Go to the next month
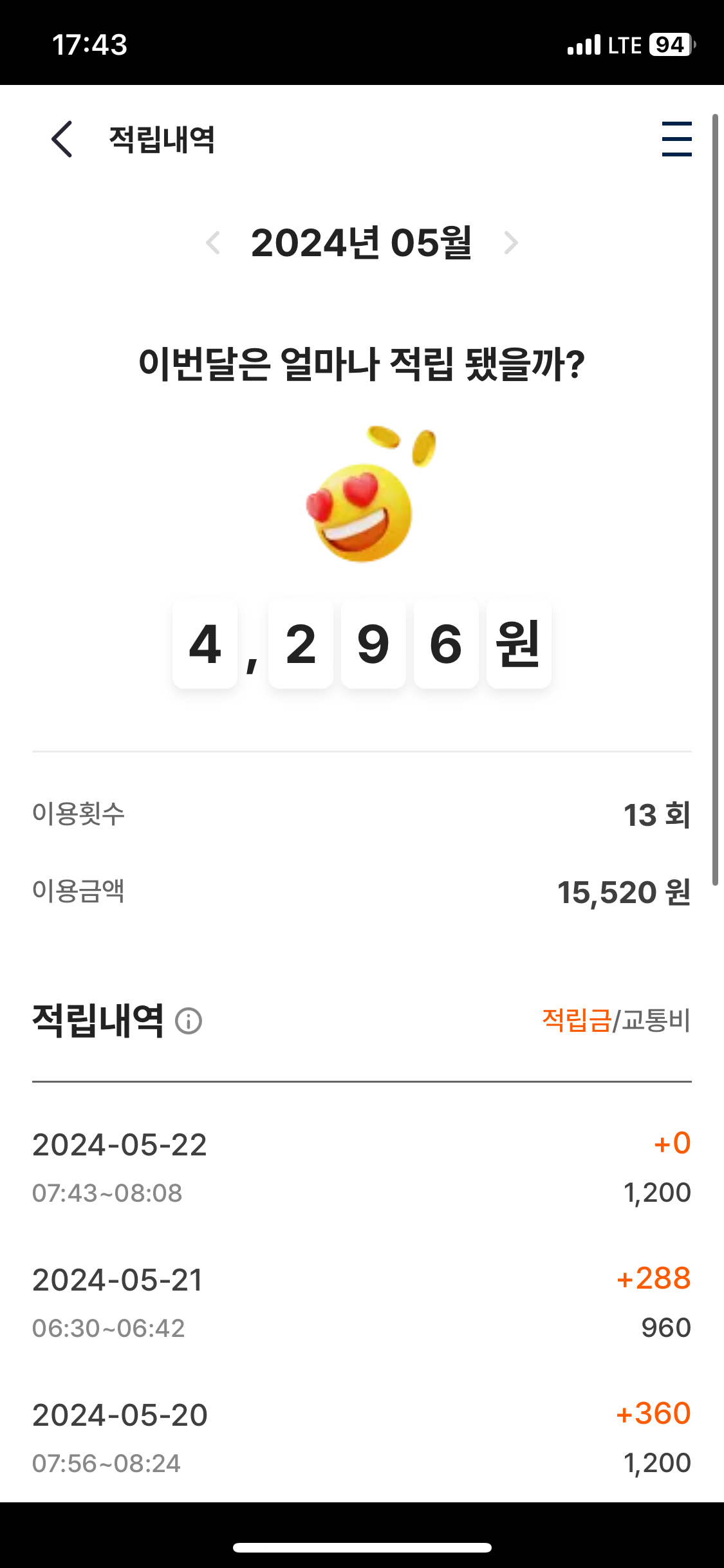Viewport: 724px width, 1568px height. pyautogui.click(x=511, y=243)
